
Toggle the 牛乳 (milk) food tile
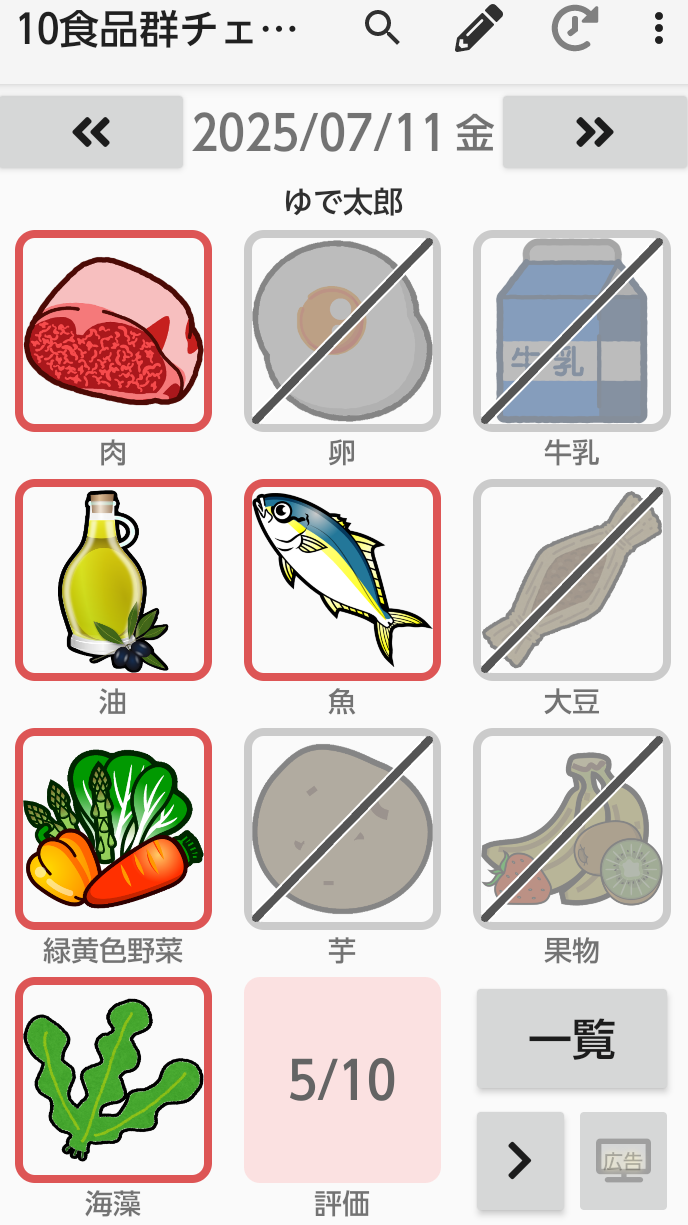click(571, 331)
